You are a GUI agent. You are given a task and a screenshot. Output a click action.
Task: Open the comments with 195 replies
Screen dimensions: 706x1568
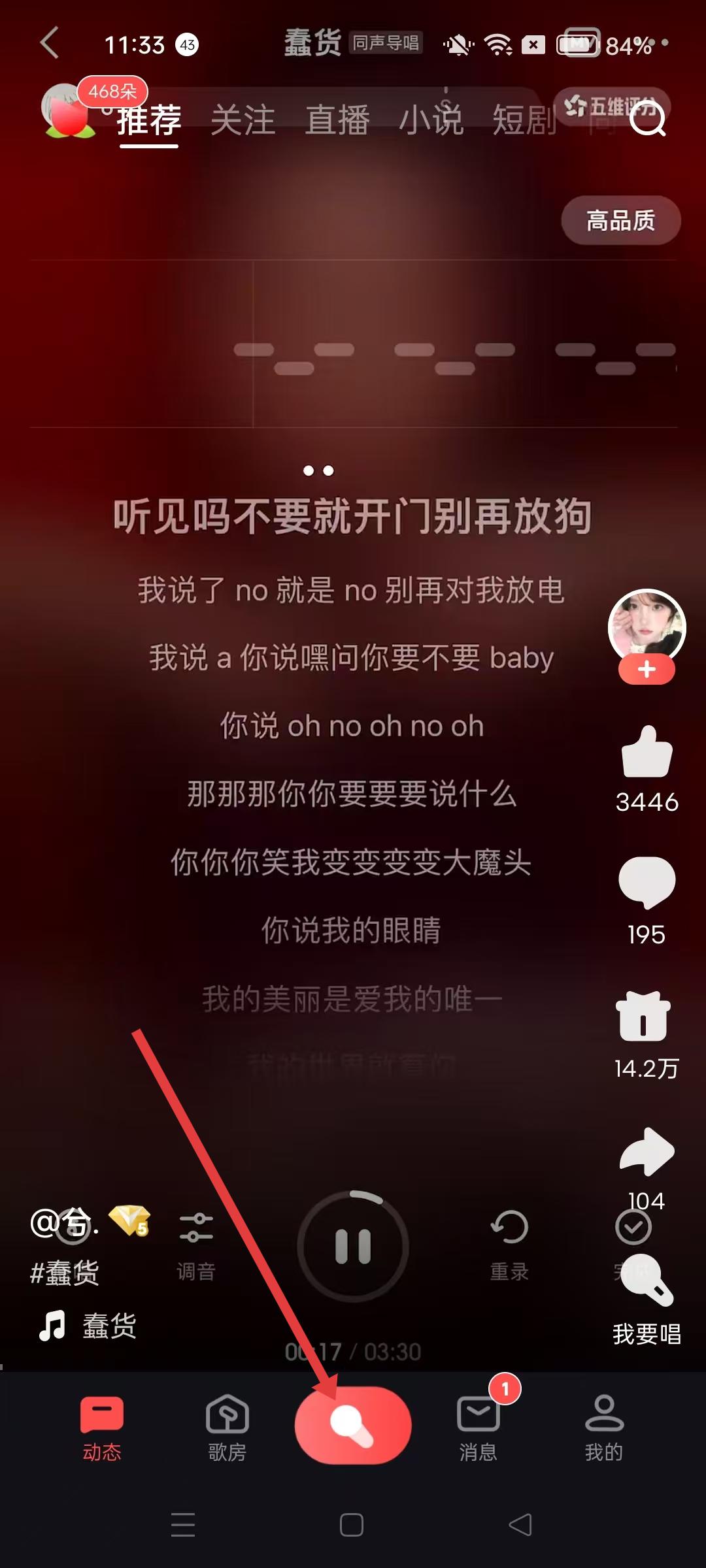coord(647,882)
